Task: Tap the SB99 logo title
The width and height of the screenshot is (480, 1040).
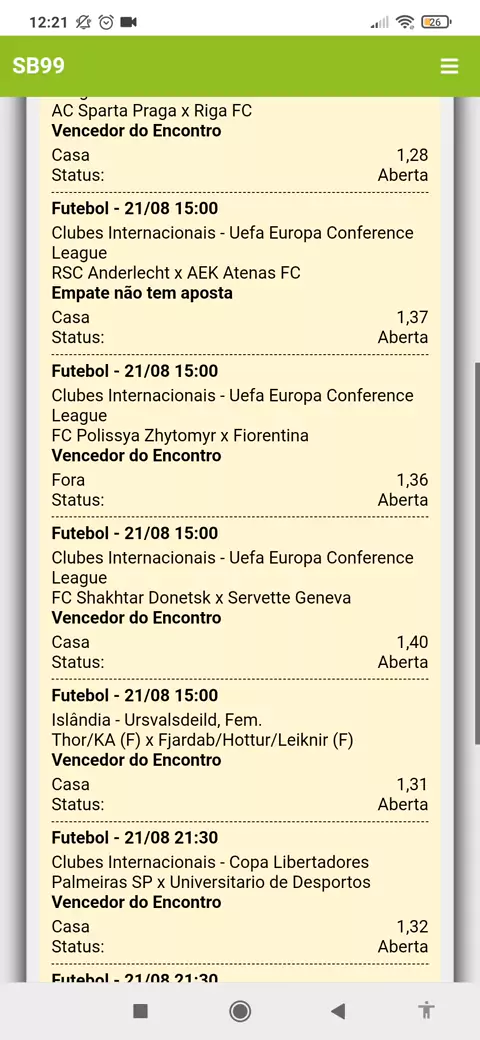Action: pos(38,66)
